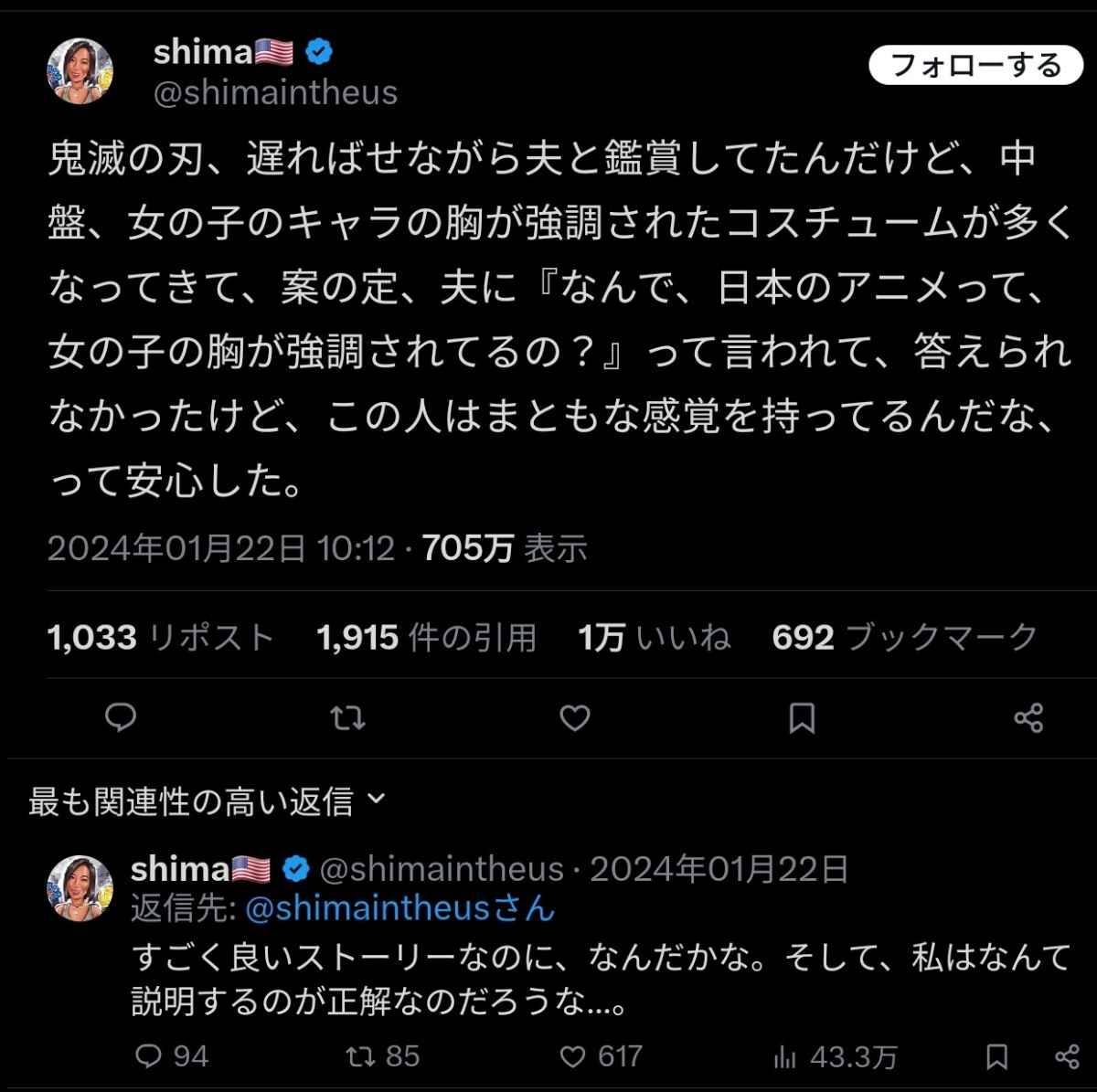
Task: Like the reply with 617 likes
Action: click(573, 1057)
